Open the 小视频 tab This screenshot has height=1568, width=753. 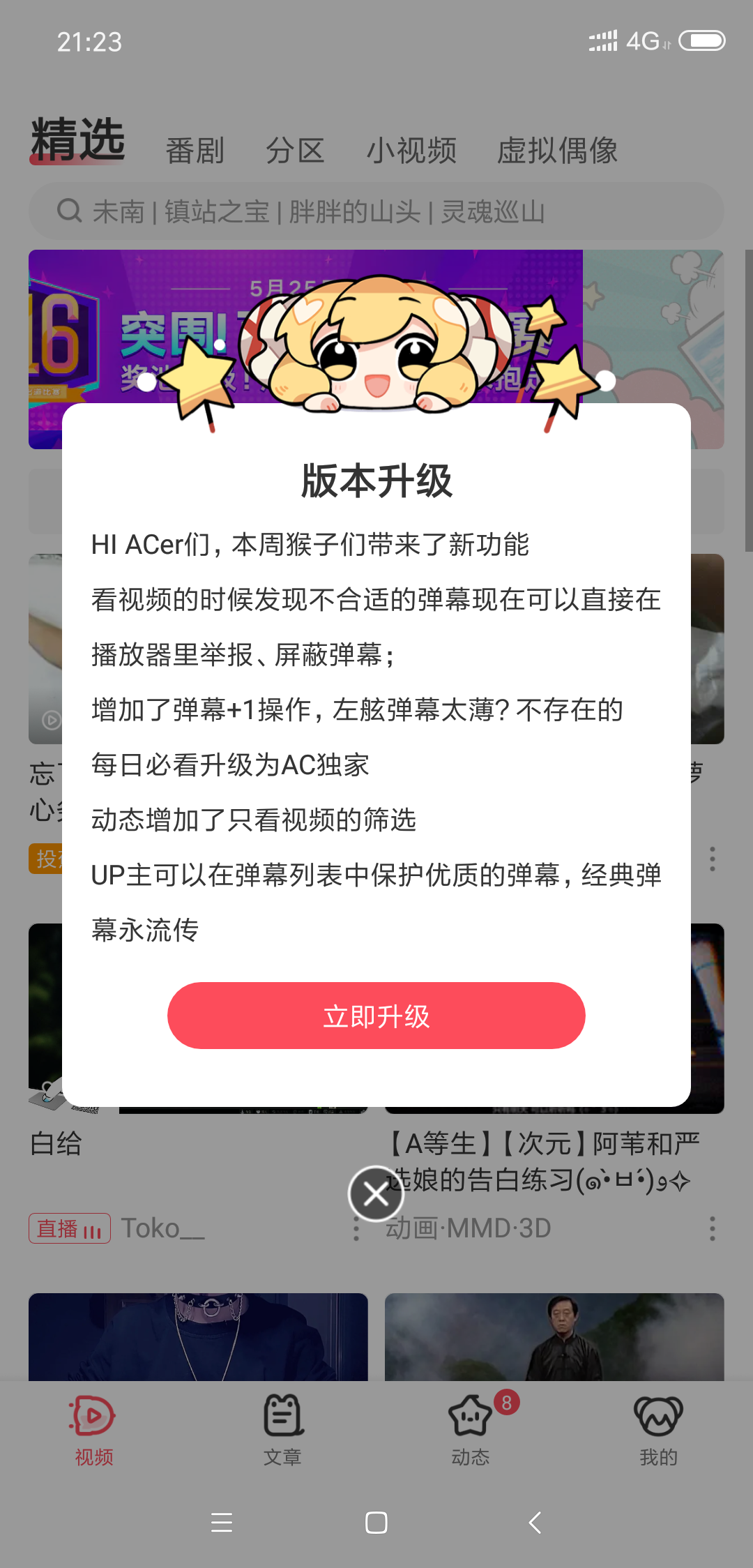[x=411, y=151]
